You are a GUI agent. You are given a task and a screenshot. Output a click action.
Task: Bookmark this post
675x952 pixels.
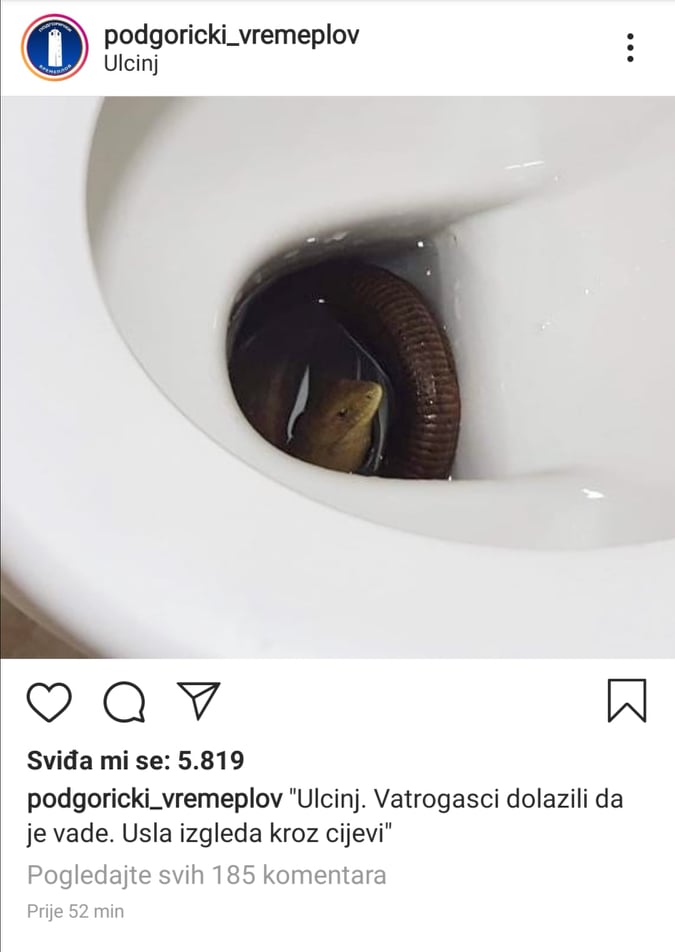tap(627, 700)
